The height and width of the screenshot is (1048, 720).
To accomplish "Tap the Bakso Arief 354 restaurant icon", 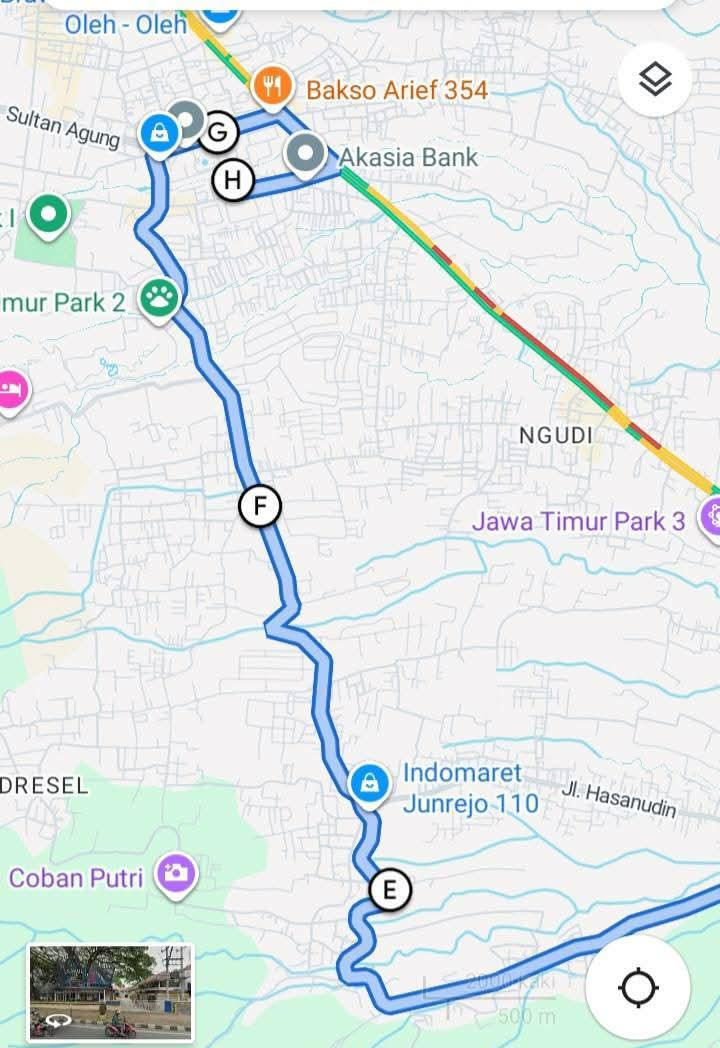I will [272, 85].
